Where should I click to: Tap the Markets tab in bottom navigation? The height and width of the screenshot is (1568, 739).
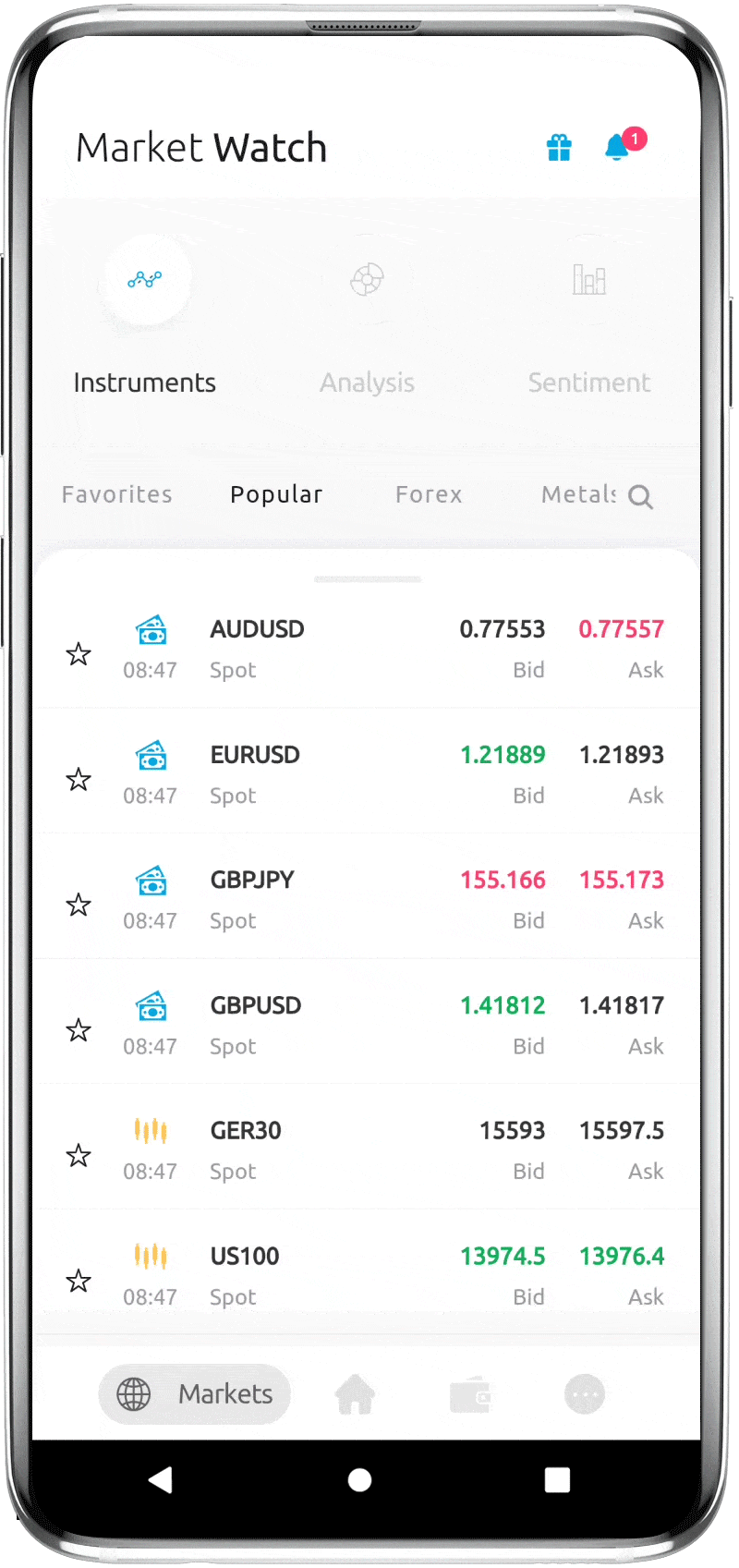[195, 1393]
